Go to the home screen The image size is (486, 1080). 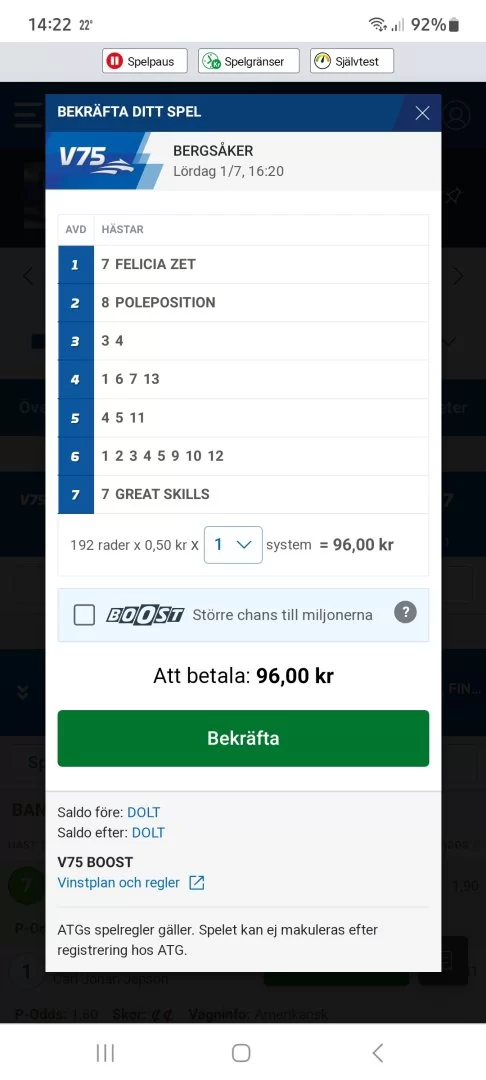241,1052
